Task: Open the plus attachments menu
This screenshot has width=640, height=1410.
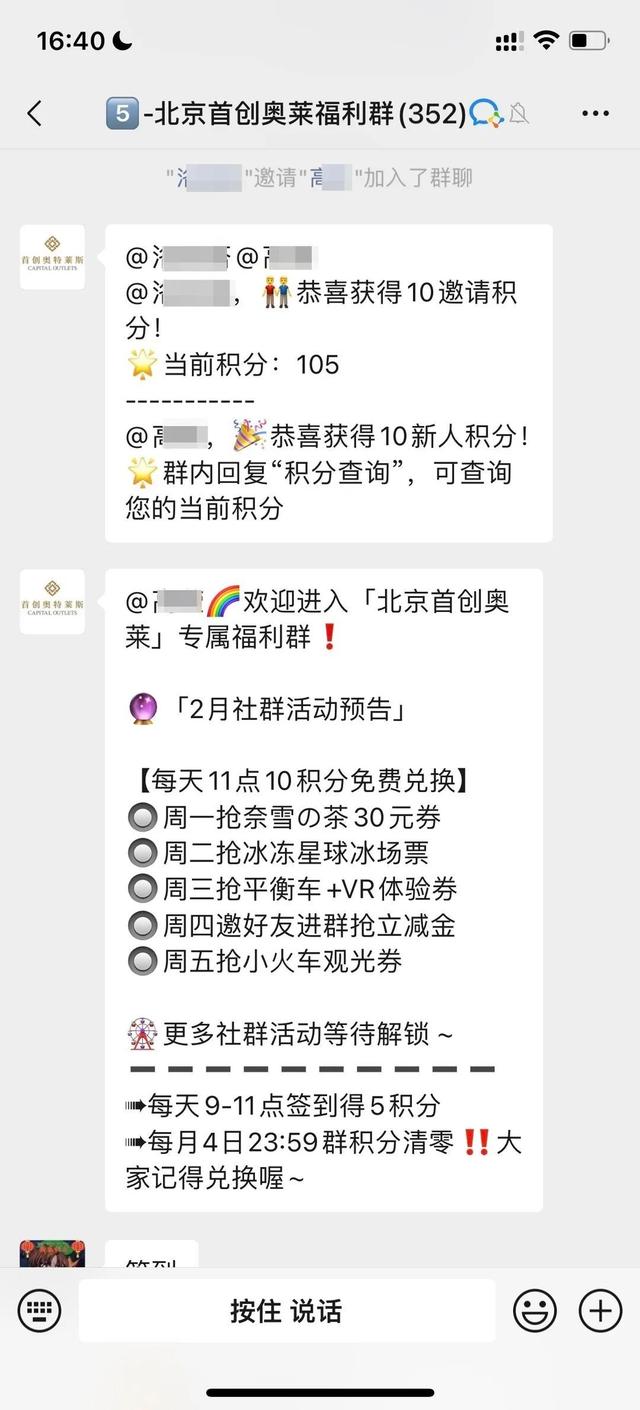Action: [601, 1310]
